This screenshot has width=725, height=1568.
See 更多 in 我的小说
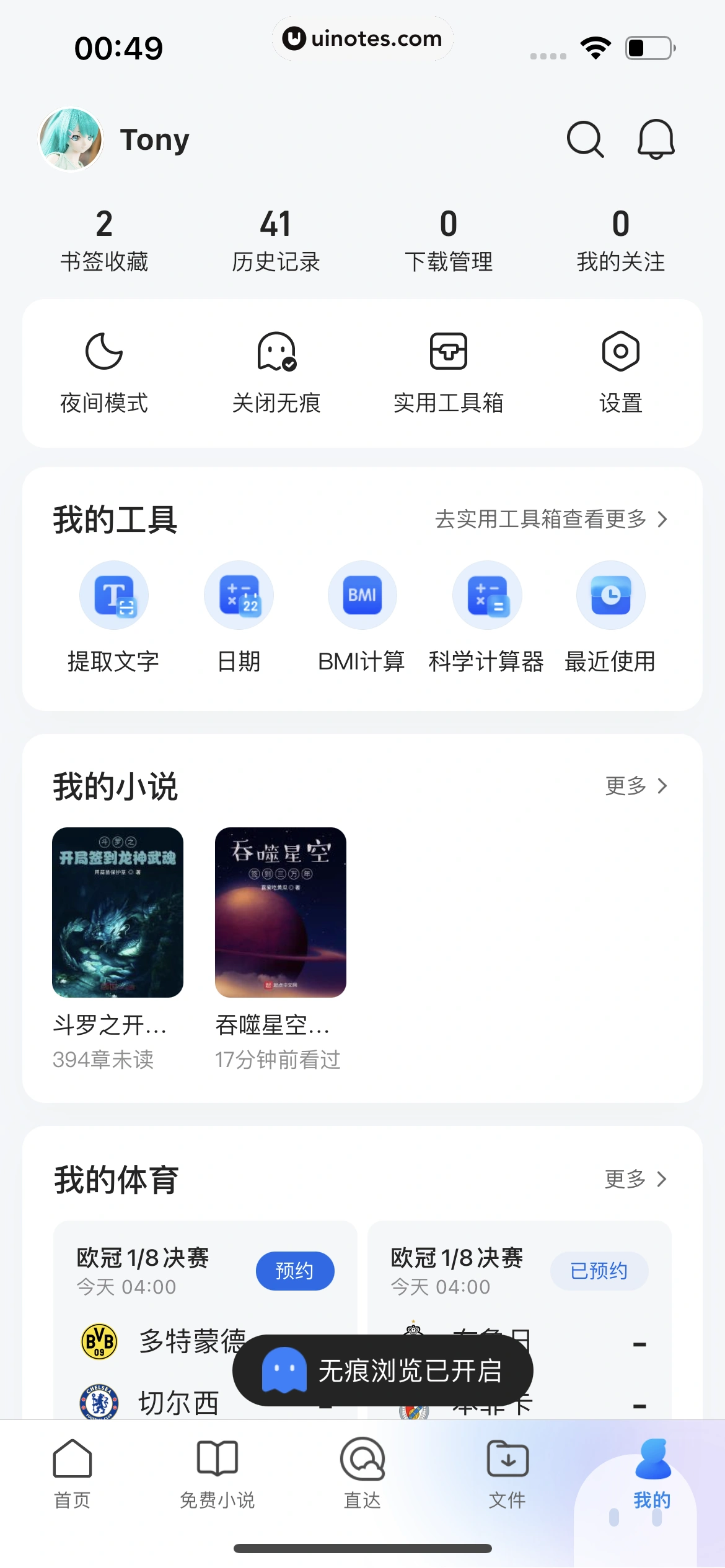click(x=636, y=786)
